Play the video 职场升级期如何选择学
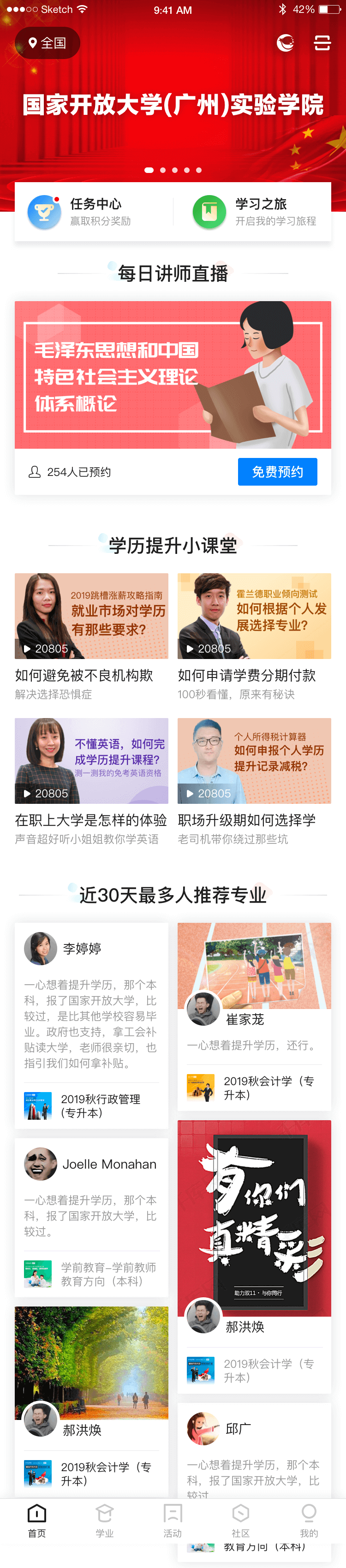 coord(254,761)
